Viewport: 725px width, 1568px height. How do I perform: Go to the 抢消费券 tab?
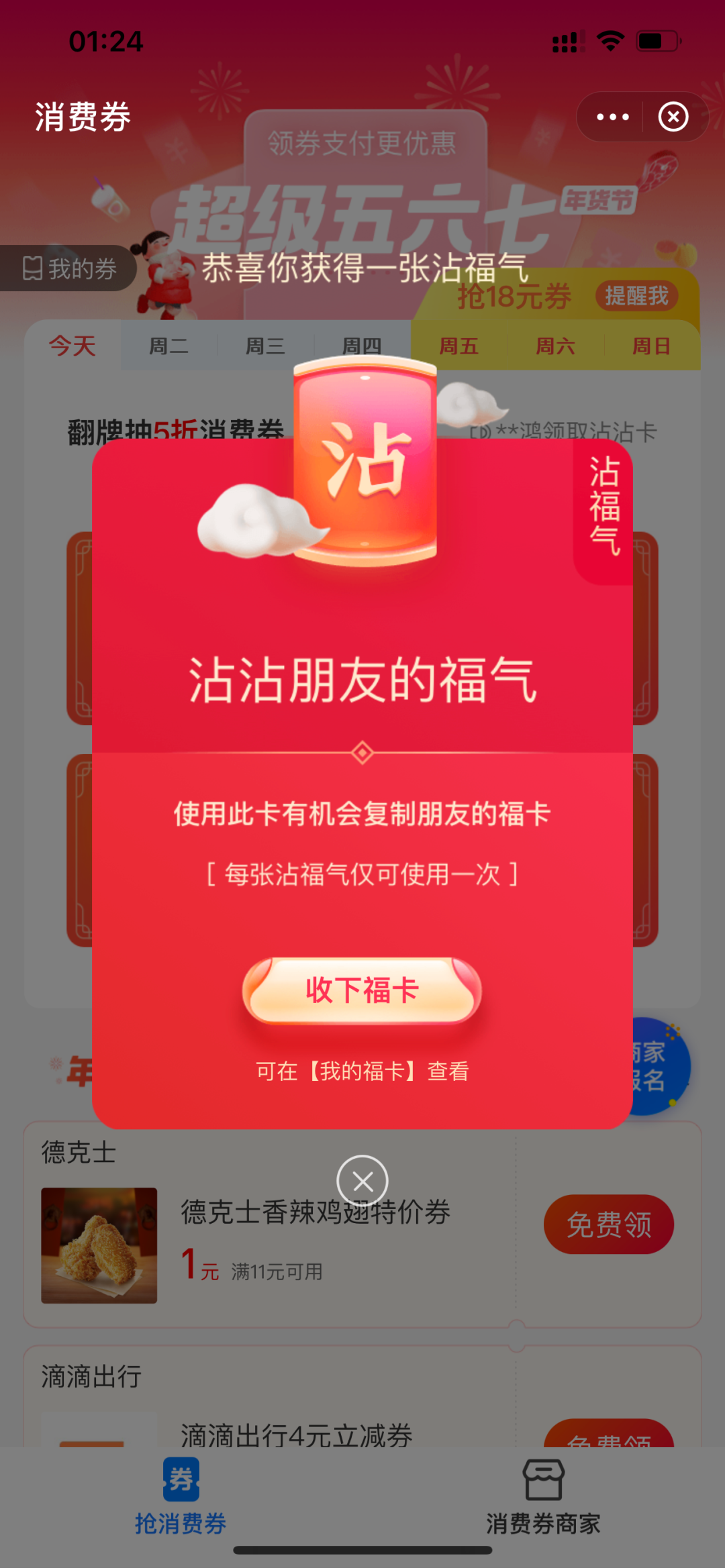pyautogui.click(x=181, y=1497)
